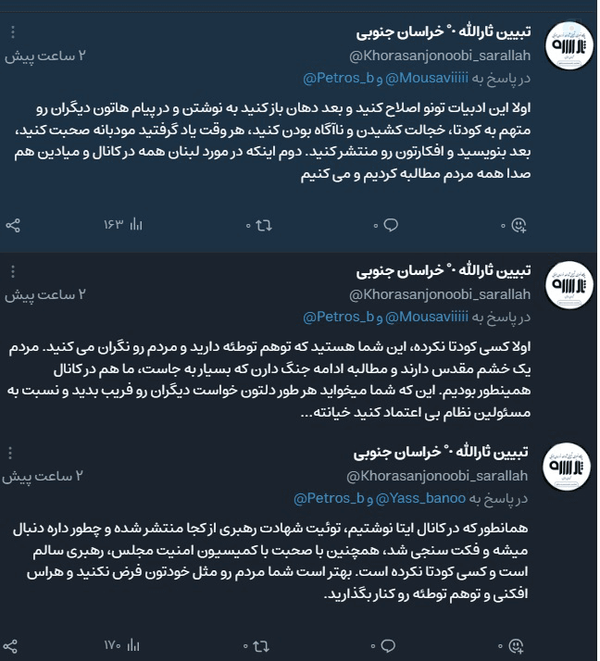Open the full post ending "بی اعتماد کنید خیانته..."
The height and width of the screenshot is (661, 600).
[269, 379]
